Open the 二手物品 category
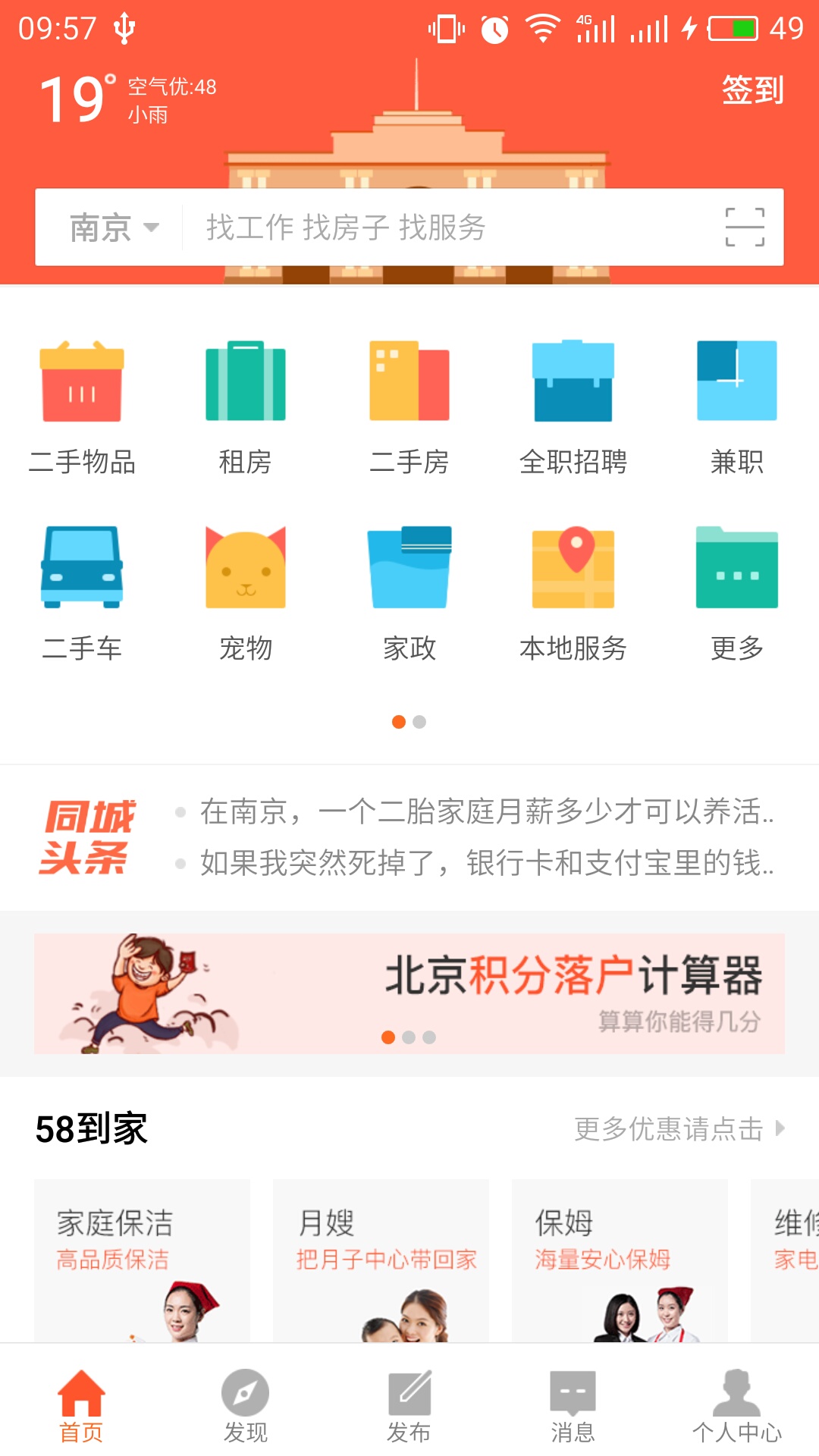819x1456 pixels. 82,407
